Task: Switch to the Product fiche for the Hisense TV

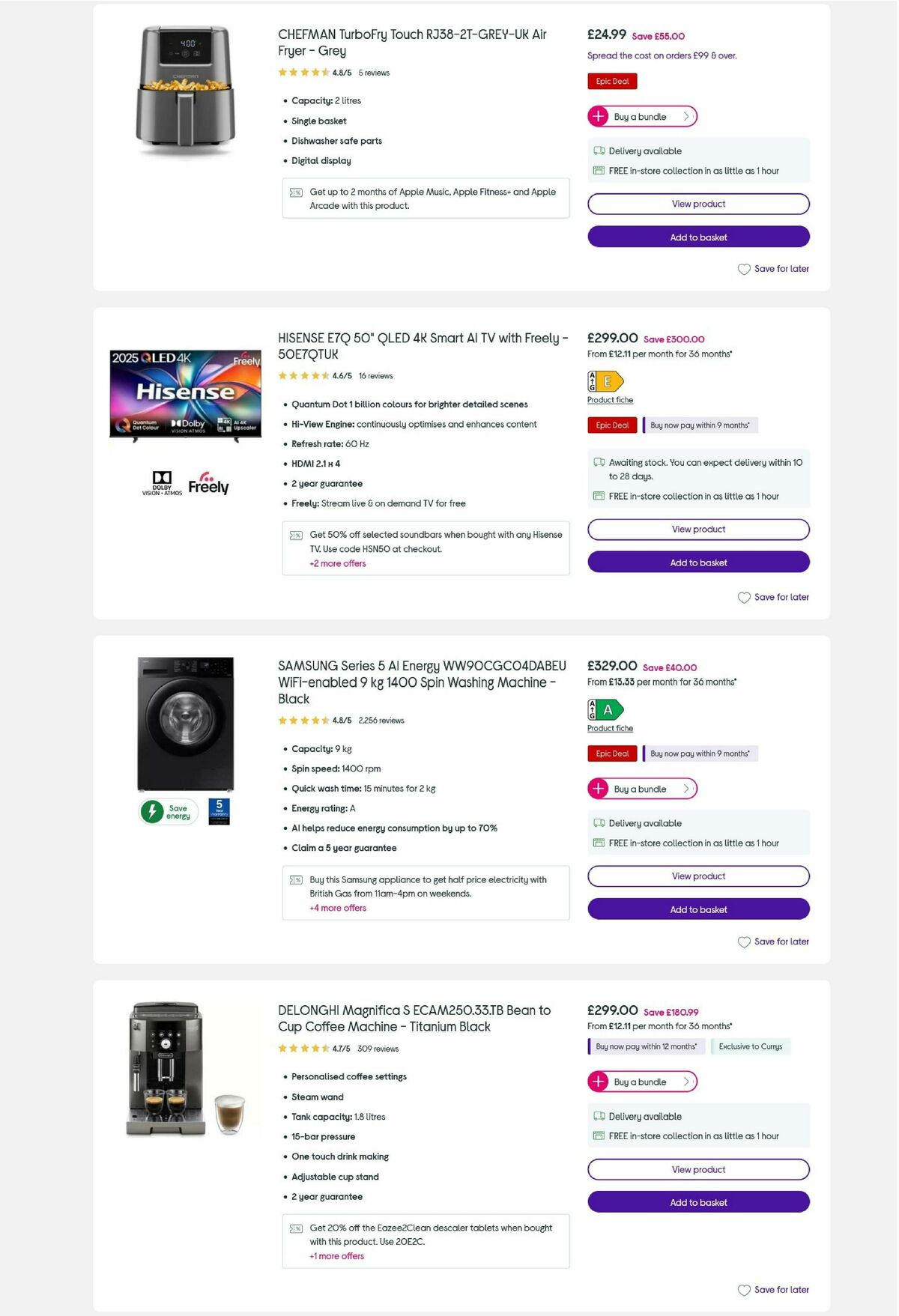Action: point(610,400)
